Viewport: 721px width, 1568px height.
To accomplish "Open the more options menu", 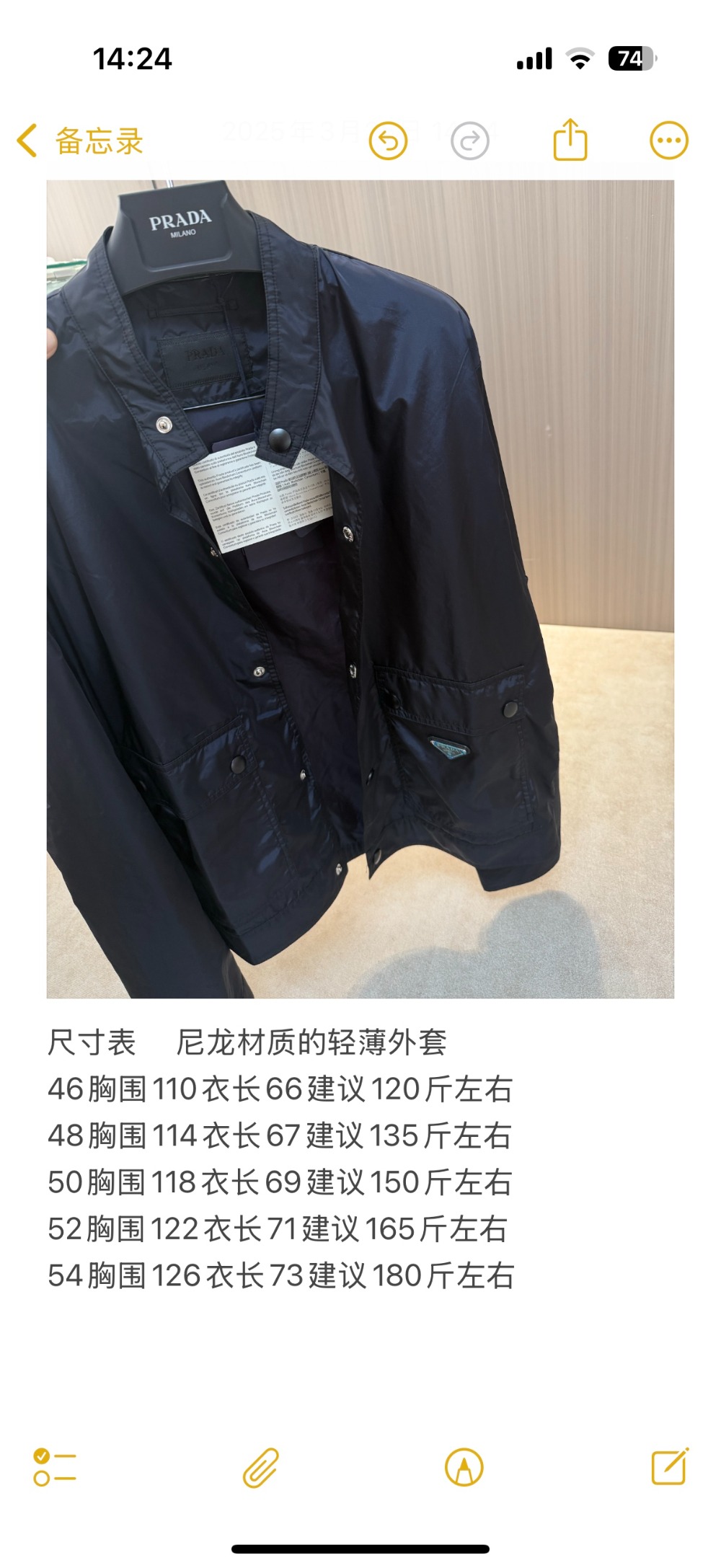I will click(668, 141).
